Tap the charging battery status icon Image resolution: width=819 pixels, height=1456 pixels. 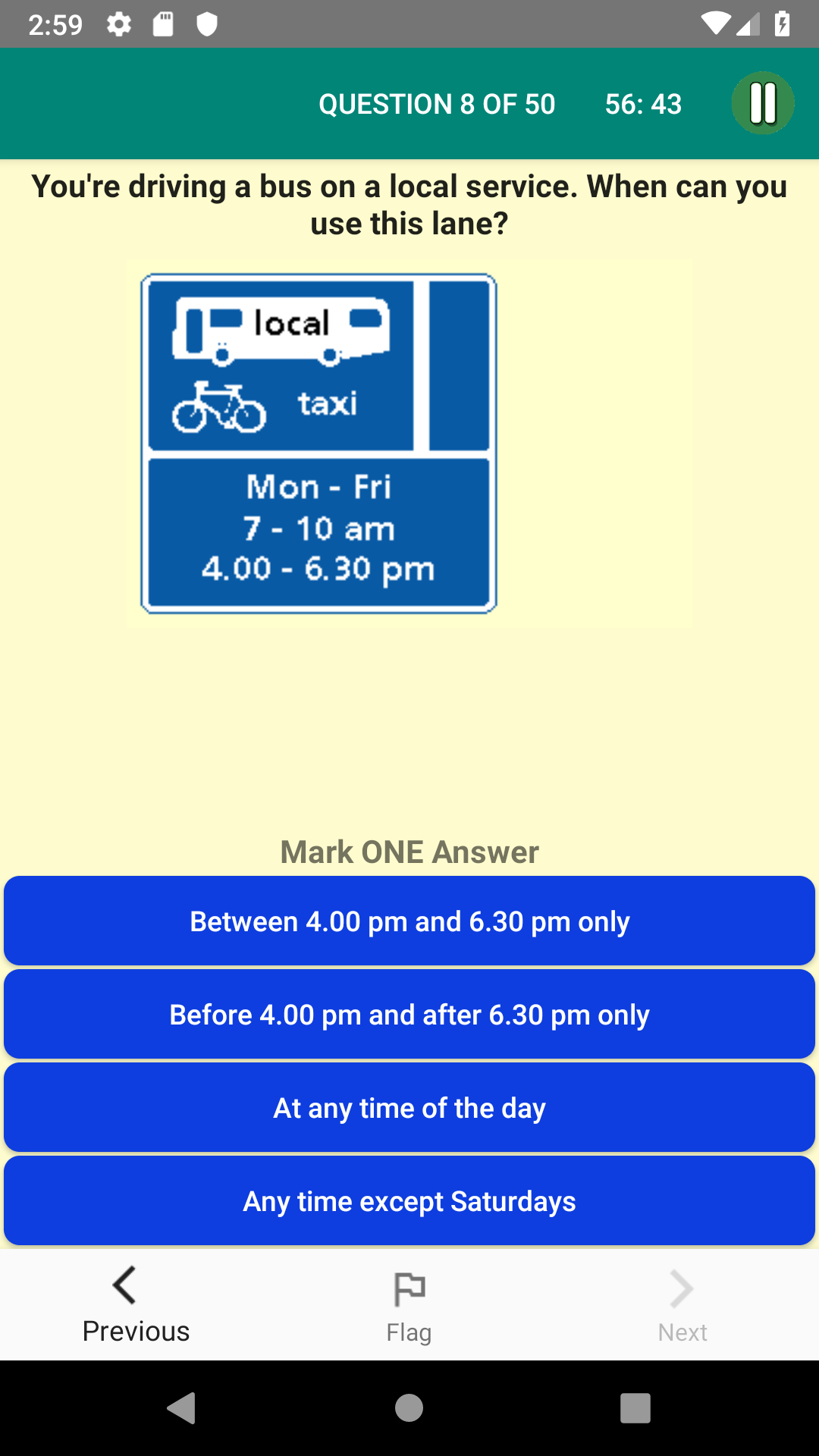[x=782, y=24]
